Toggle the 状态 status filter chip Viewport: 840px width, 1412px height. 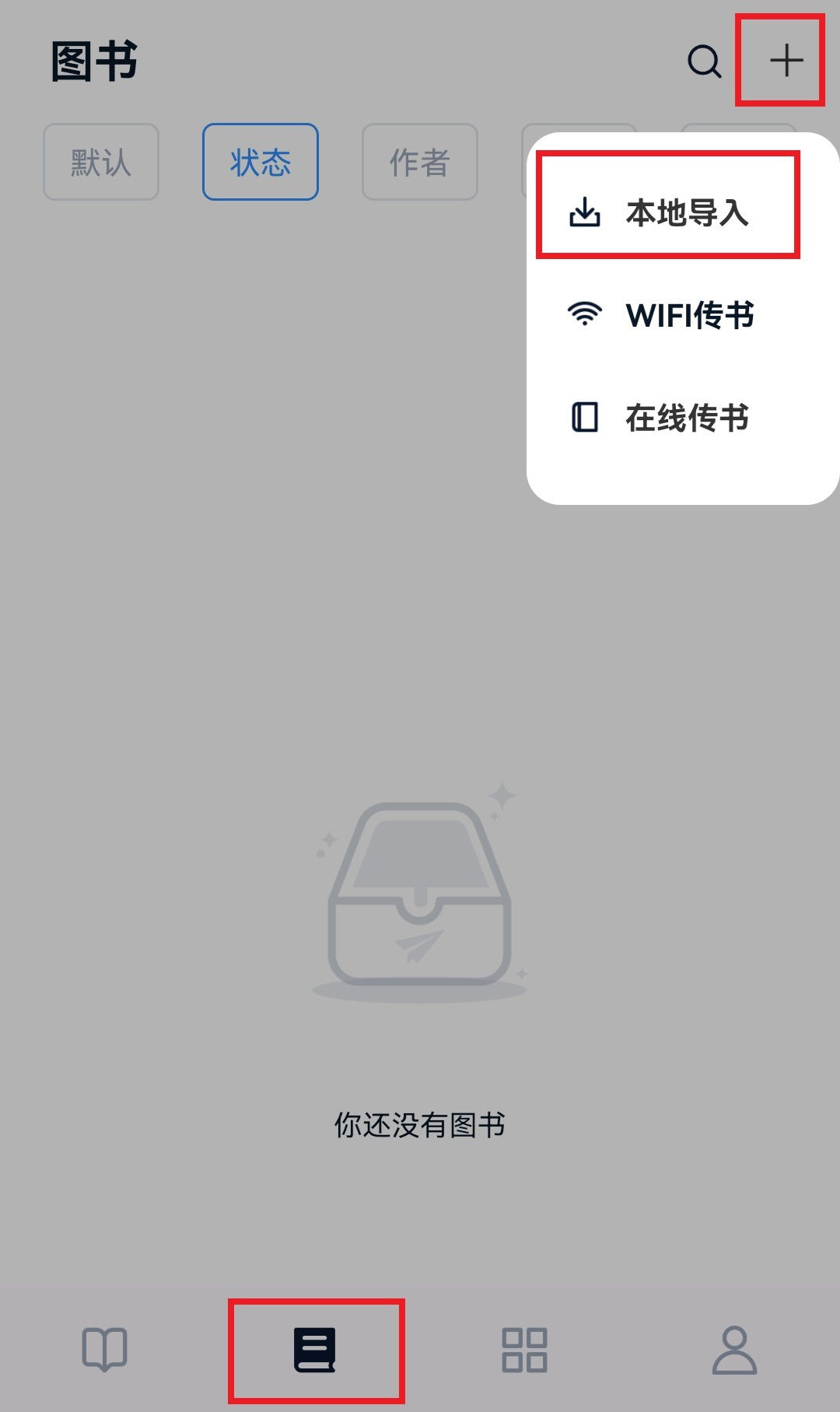click(261, 161)
